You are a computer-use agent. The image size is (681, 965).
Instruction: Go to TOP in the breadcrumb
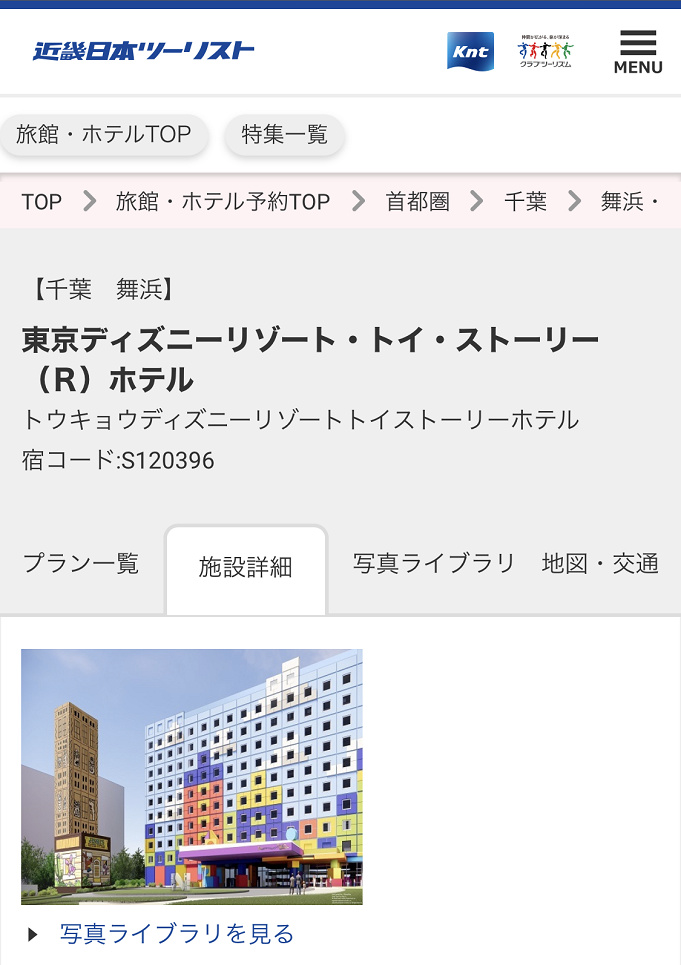tap(42, 202)
